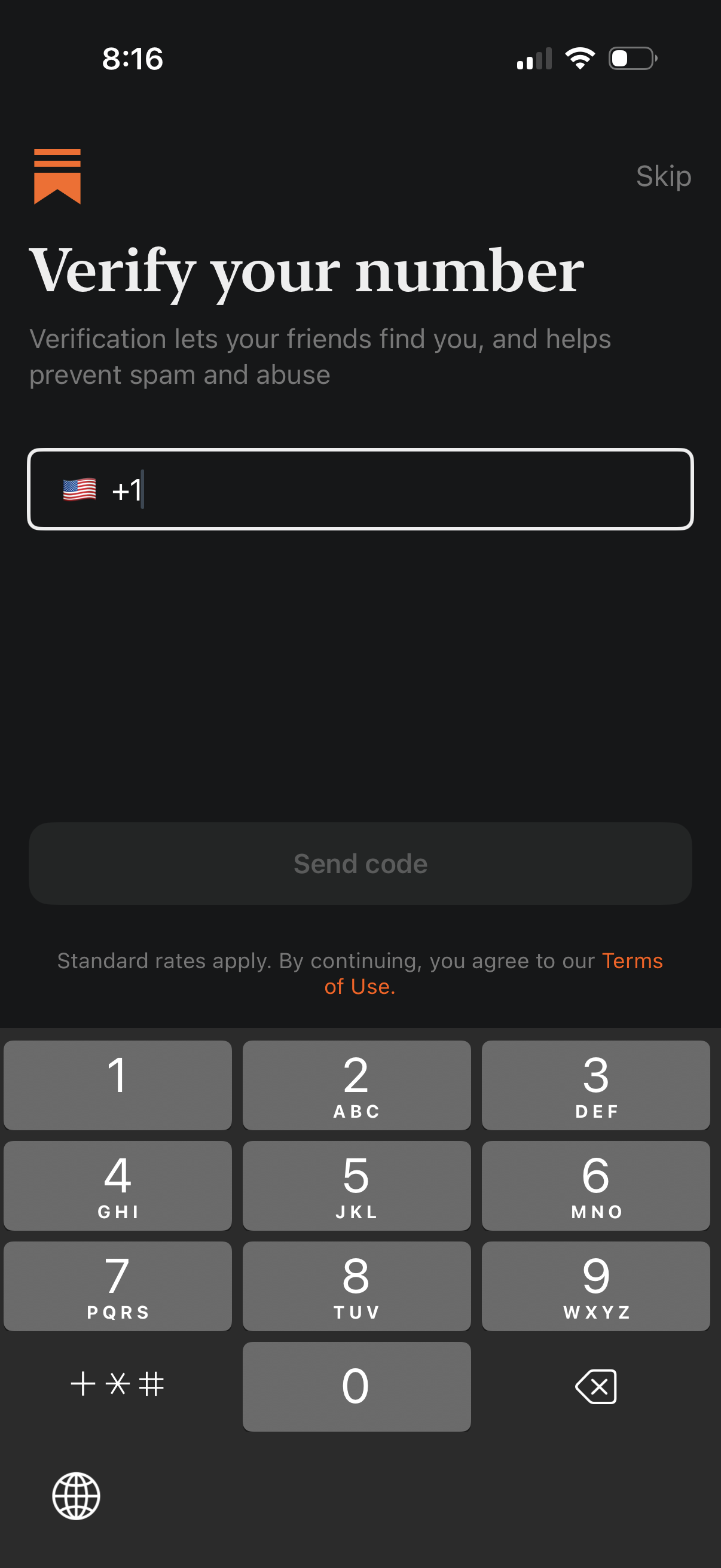Image resolution: width=721 pixels, height=1568 pixels.
Task: Tap the US flag country selector
Action: [x=79, y=489]
